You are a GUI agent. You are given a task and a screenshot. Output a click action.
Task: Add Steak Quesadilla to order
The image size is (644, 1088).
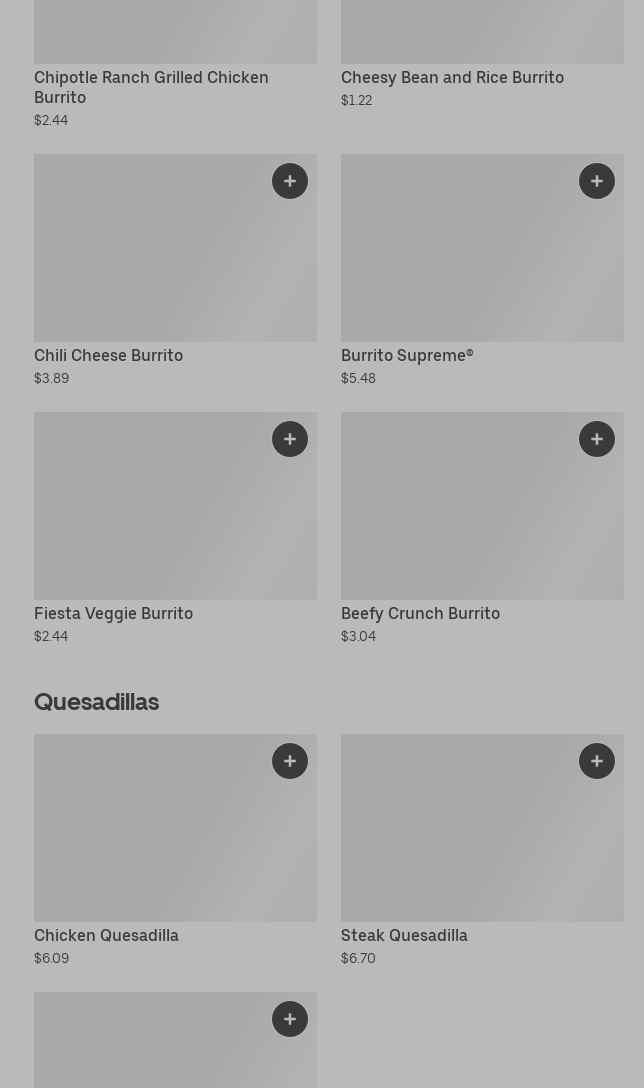[597, 761]
